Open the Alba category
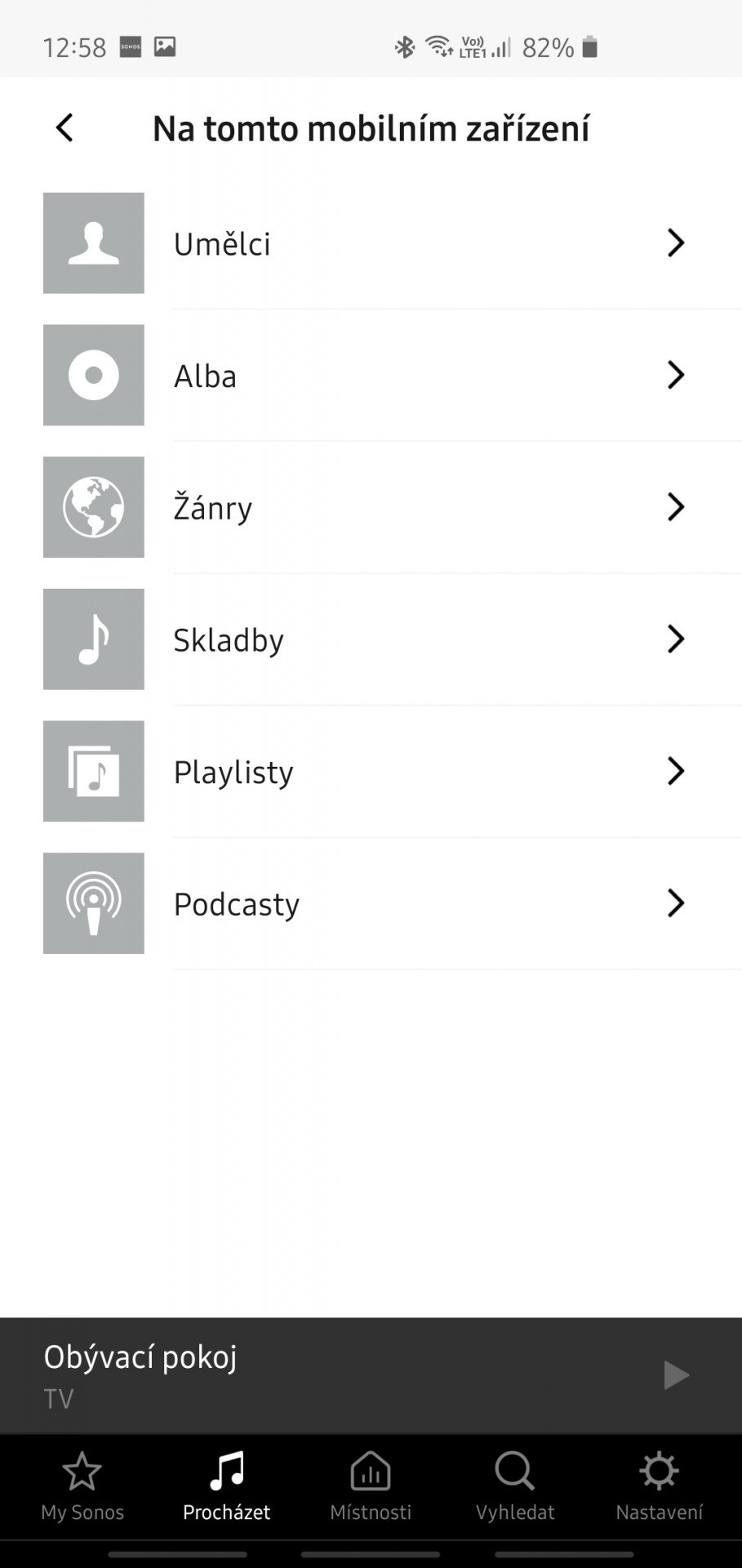 click(x=371, y=376)
